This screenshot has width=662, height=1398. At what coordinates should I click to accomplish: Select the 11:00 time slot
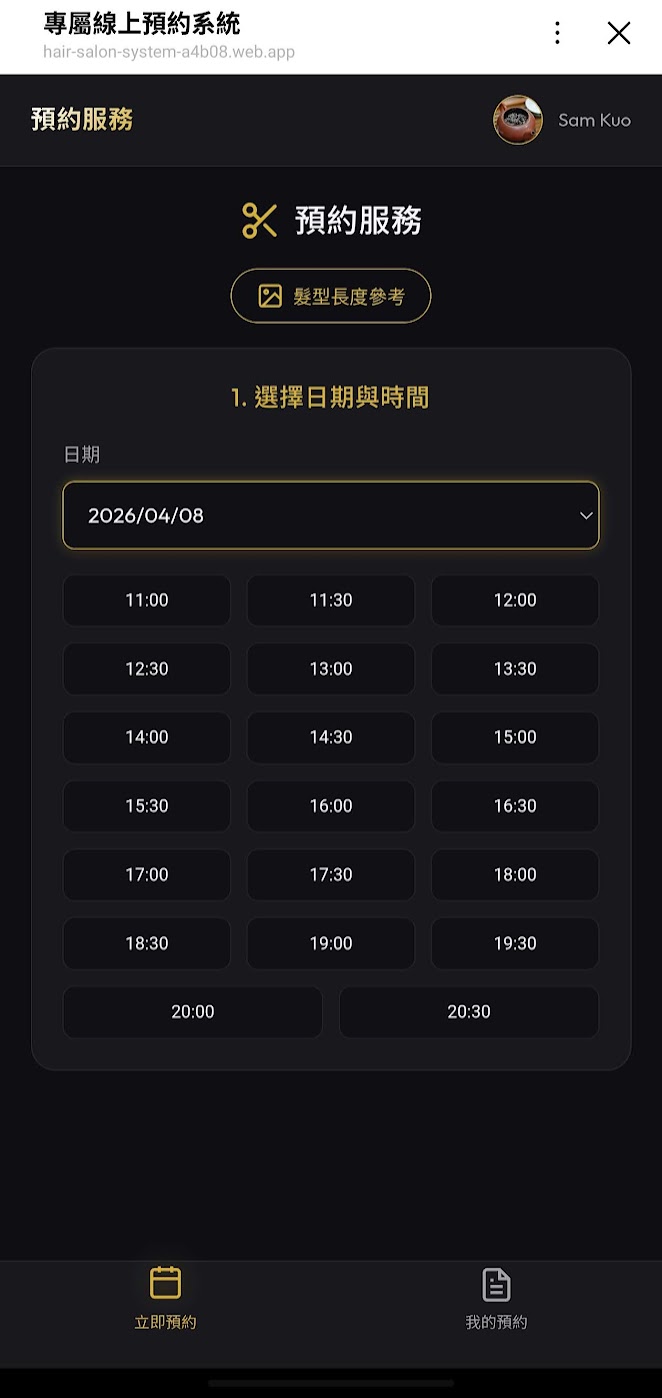(147, 600)
